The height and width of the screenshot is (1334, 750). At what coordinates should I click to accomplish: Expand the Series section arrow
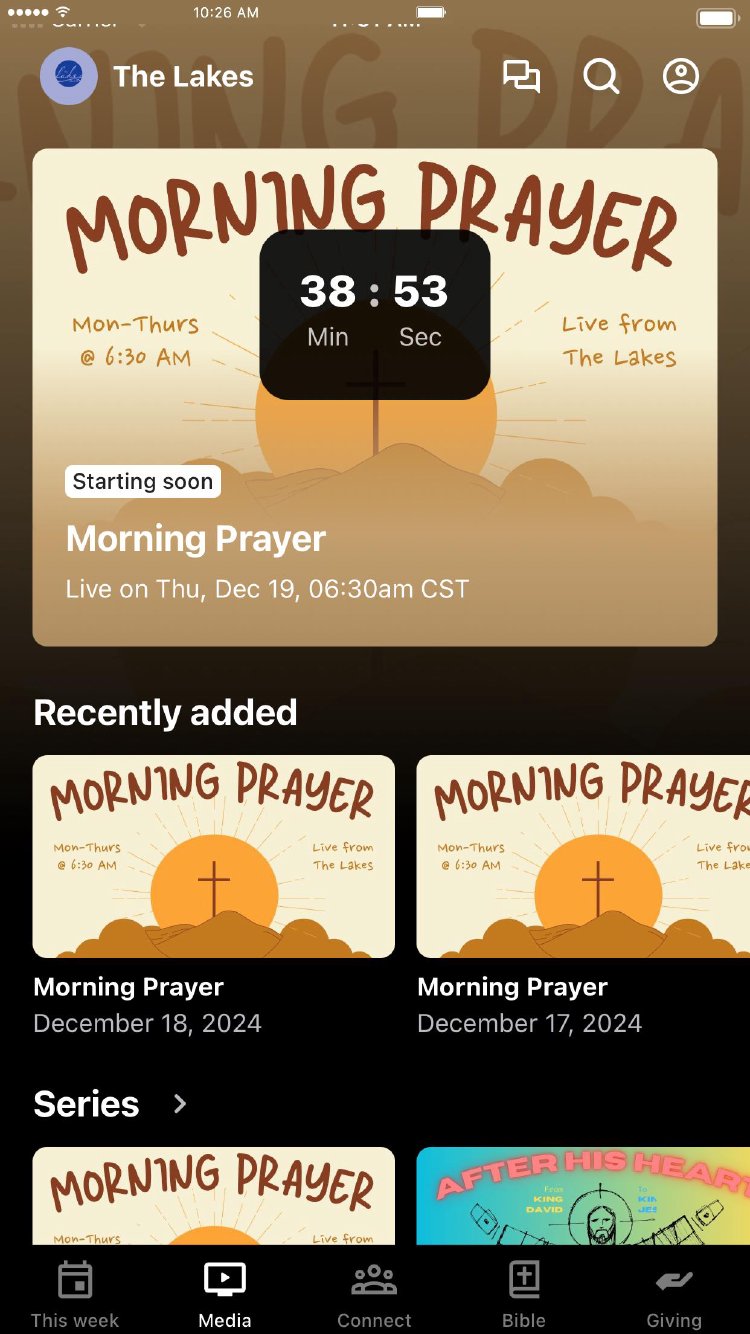[180, 1104]
